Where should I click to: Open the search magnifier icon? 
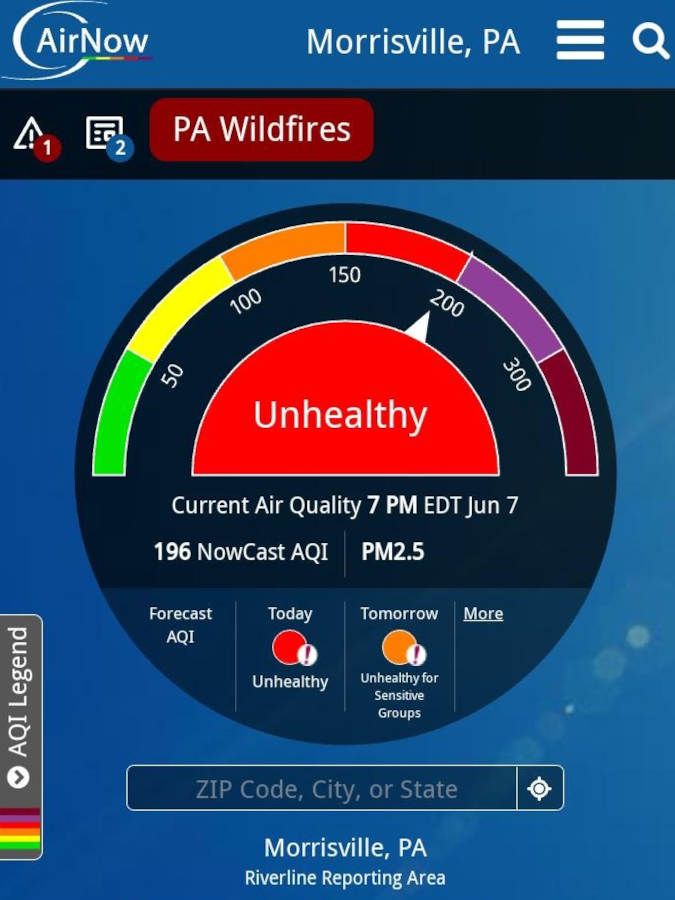pyautogui.click(x=650, y=41)
